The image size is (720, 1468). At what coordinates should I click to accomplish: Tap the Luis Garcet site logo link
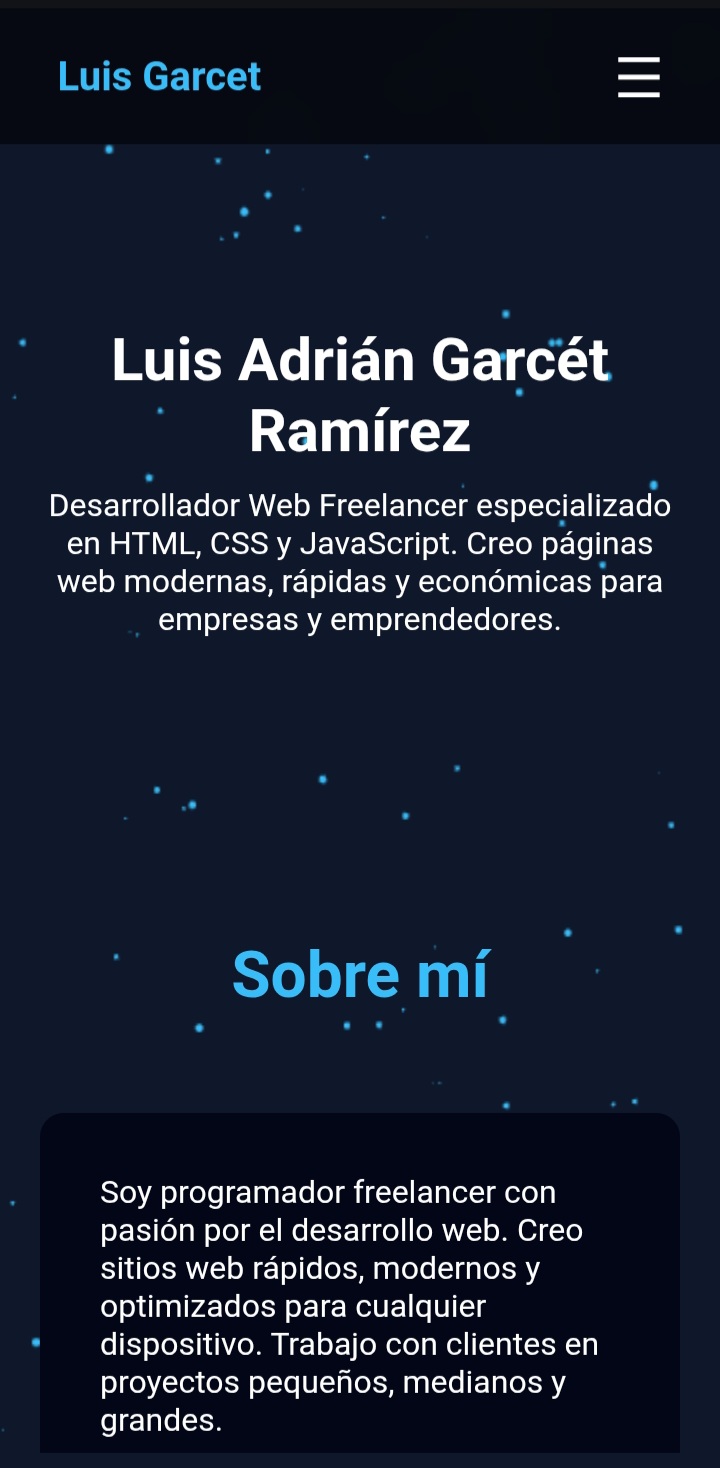coord(159,77)
